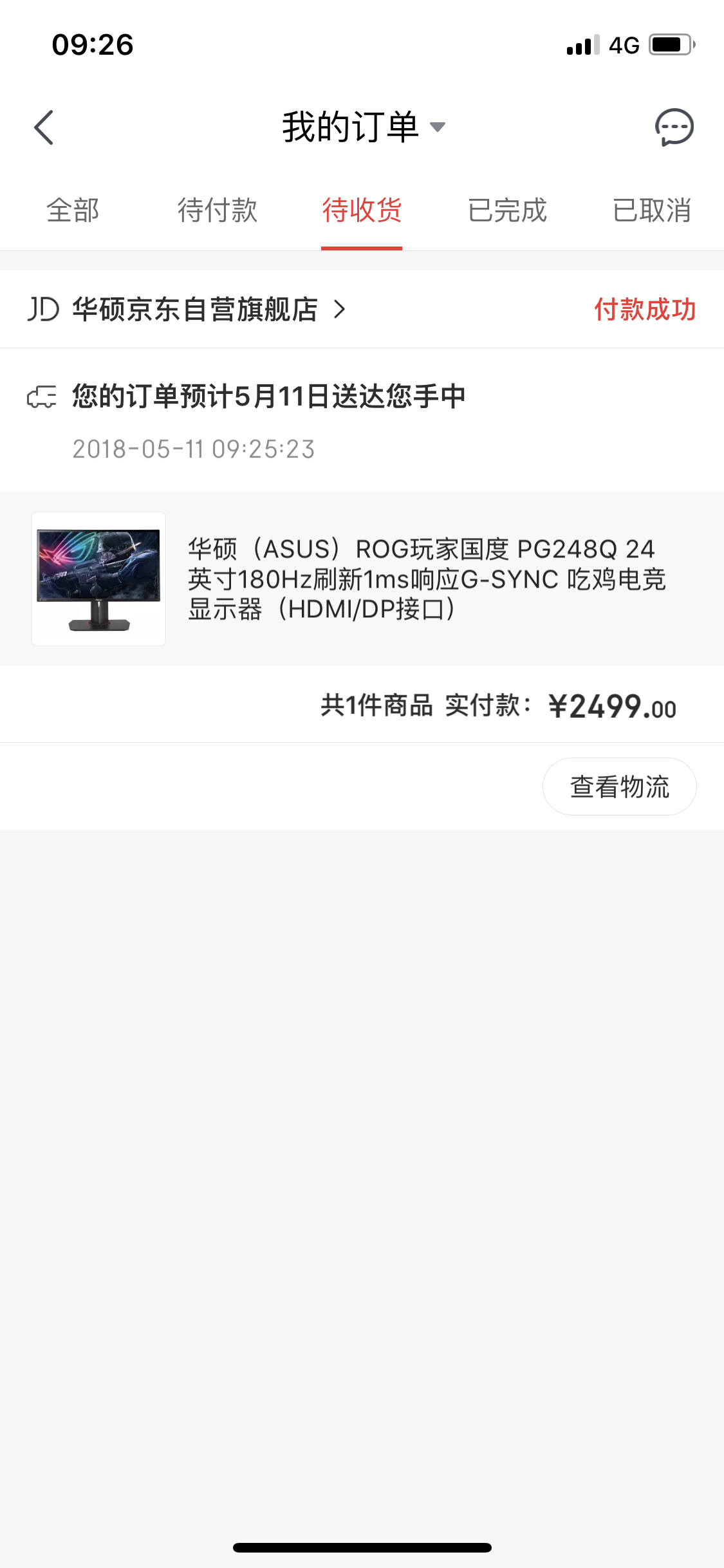
Task: Switch to the 已完成 tab
Action: click(x=507, y=210)
